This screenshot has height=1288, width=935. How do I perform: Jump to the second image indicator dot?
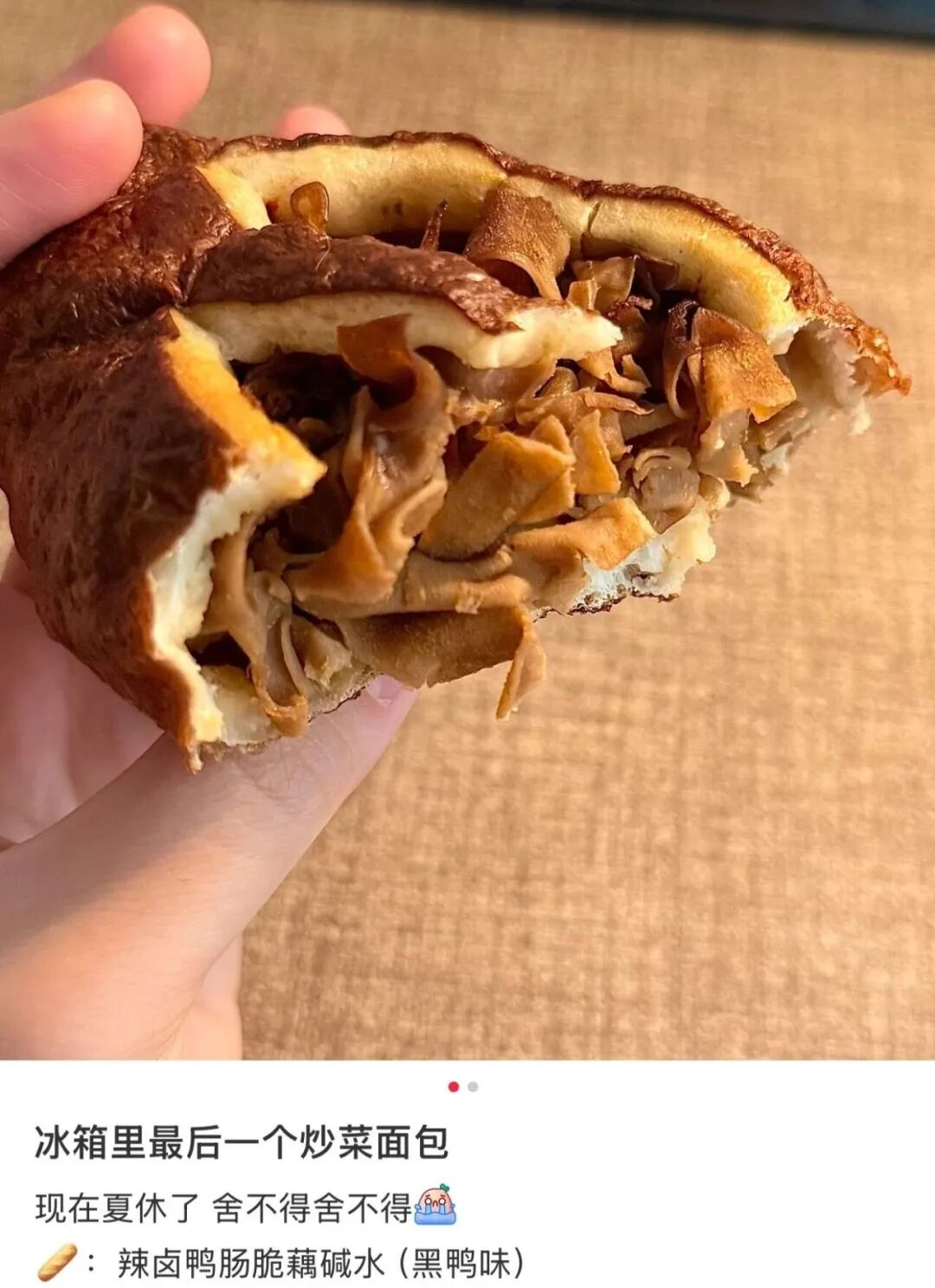tap(473, 1086)
